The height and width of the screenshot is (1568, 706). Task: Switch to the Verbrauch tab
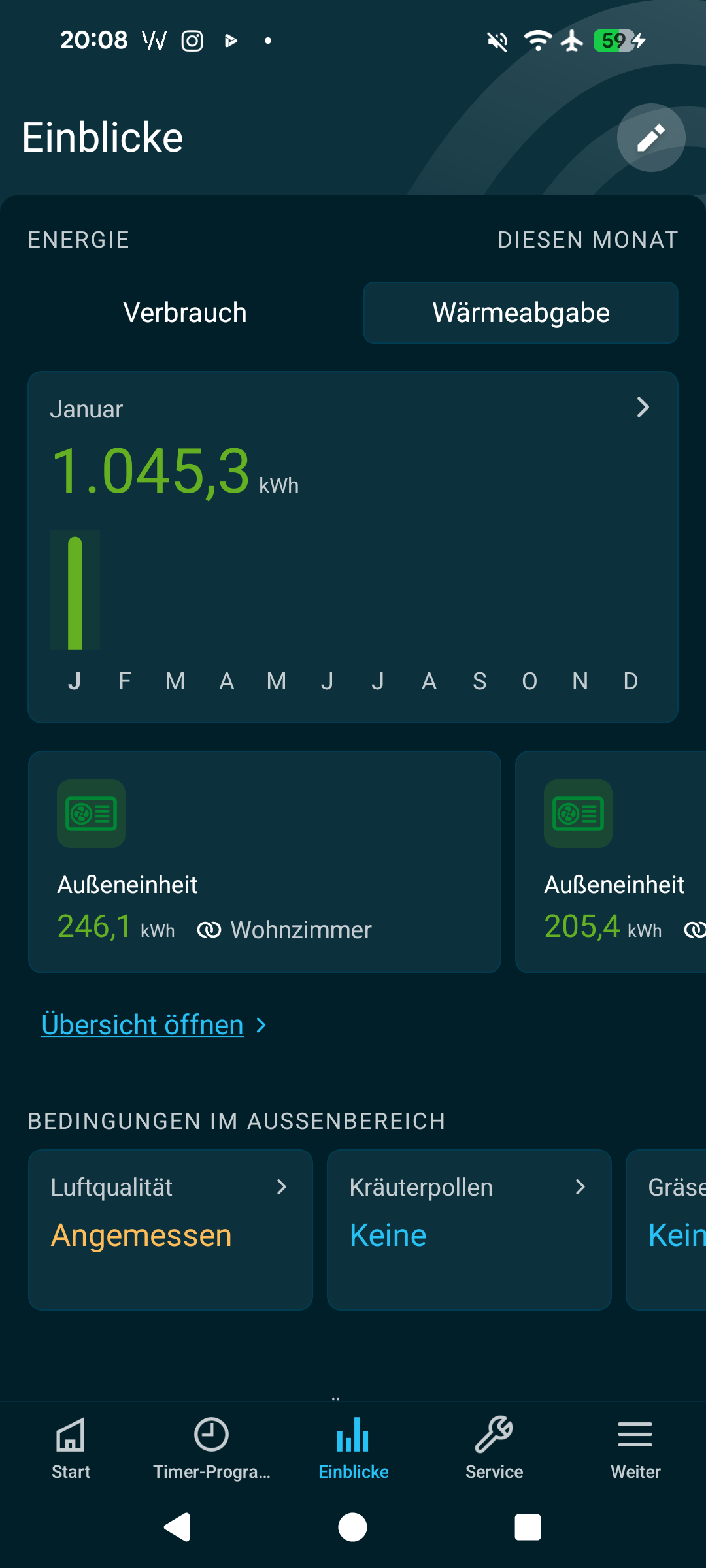(185, 312)
